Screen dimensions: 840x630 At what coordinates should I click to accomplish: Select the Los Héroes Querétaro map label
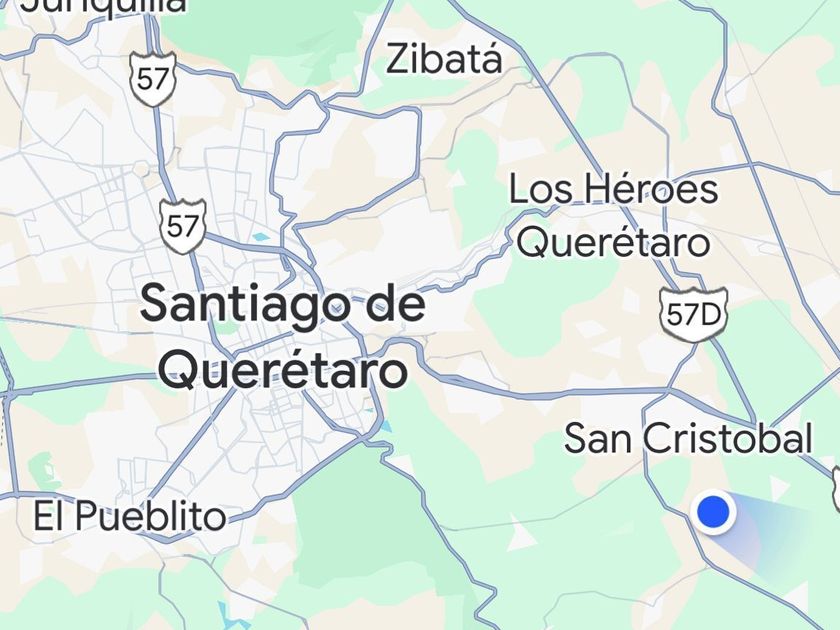[614, 215]
